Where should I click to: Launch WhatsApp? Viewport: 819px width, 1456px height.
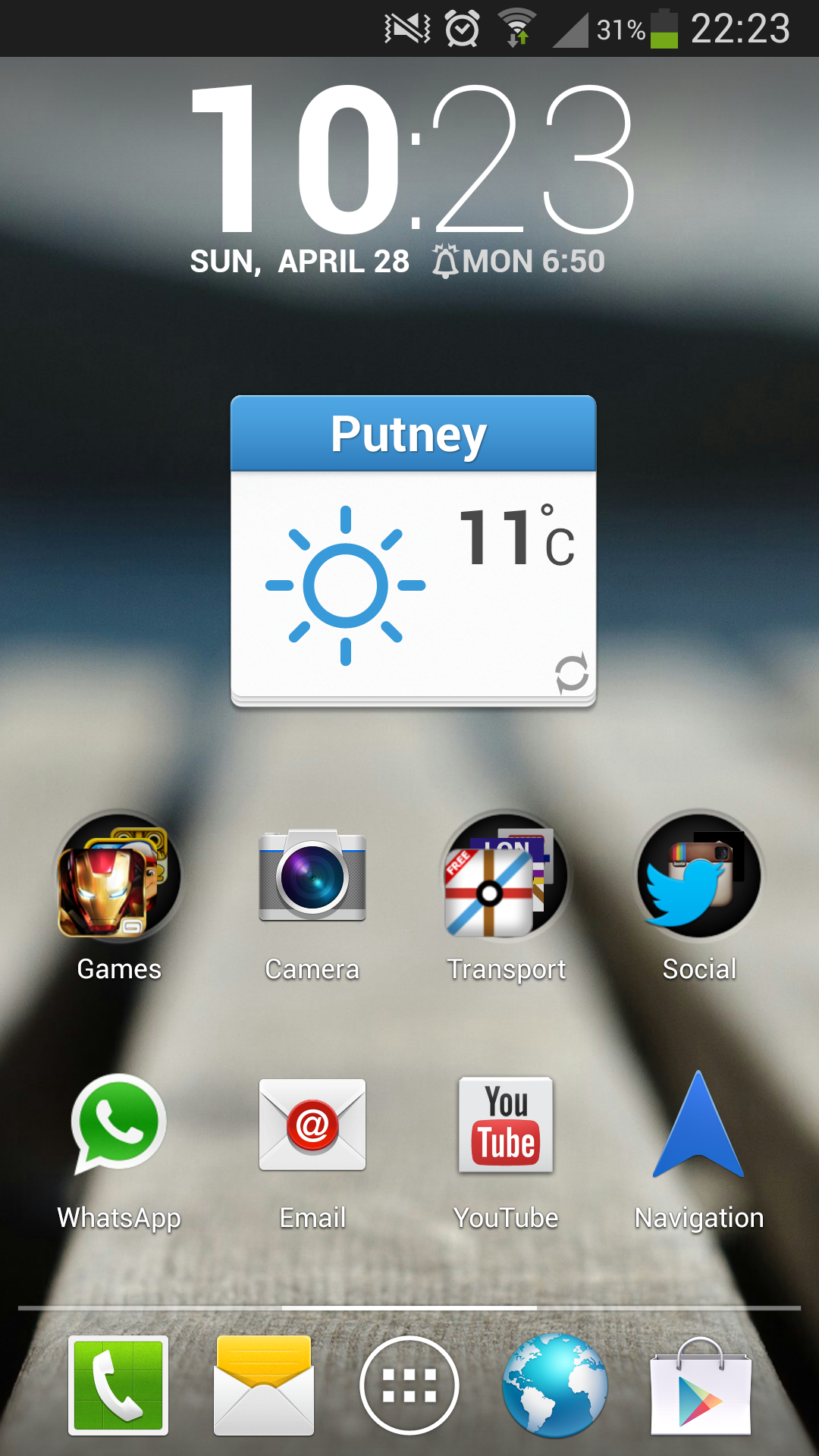[x=119, y=1125]
